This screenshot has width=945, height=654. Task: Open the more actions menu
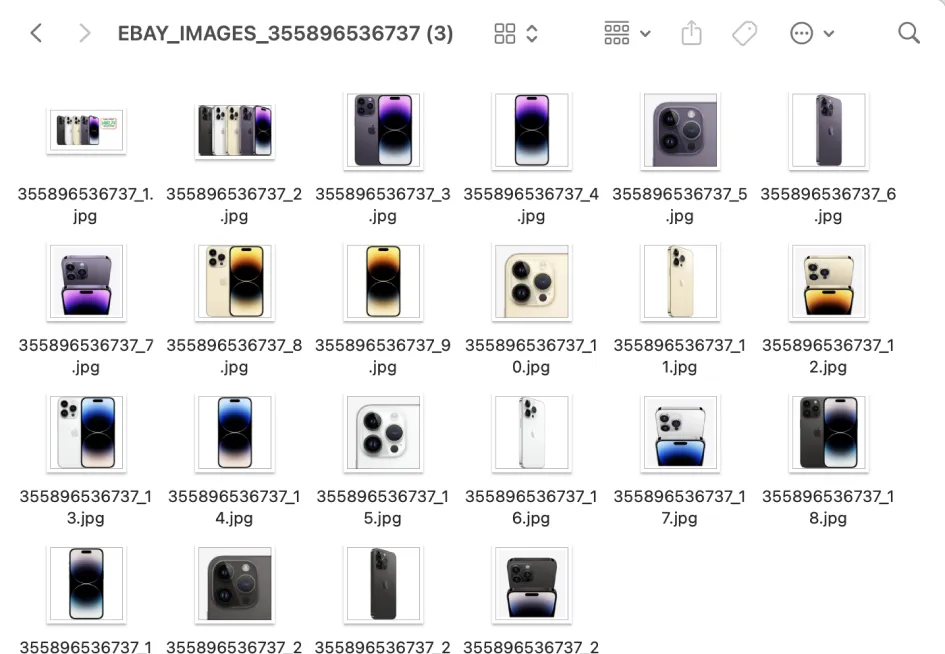point(811,33)
